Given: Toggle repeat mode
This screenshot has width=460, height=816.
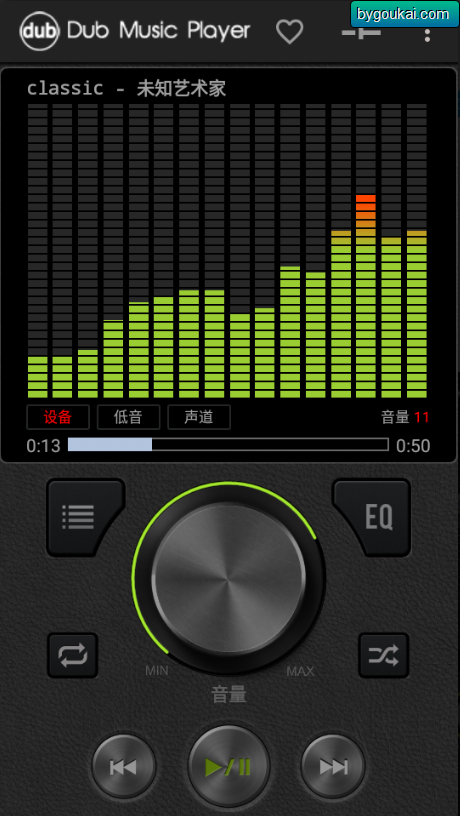Looking at the screenshot, I should [x=73, y=655].
